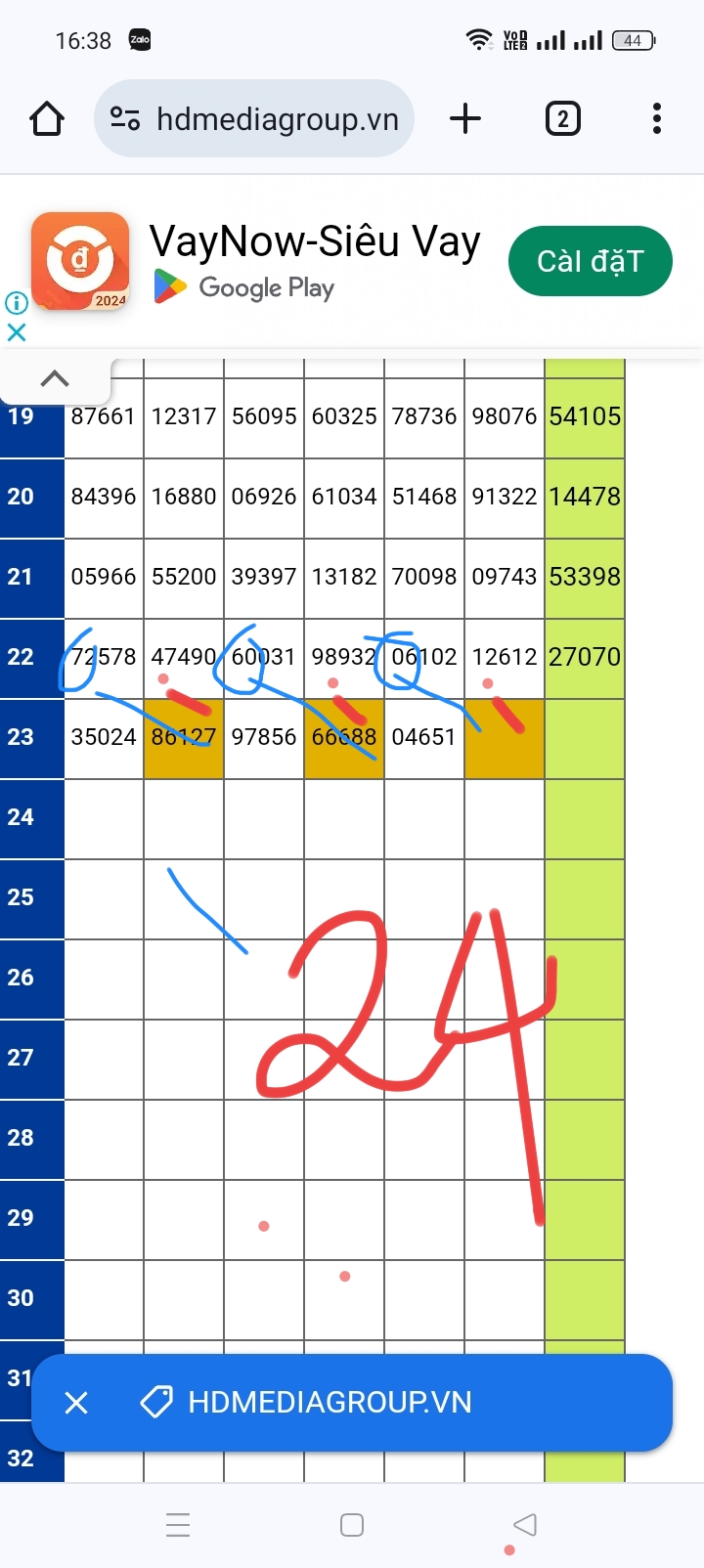704x1568 pixels.
Task: Open recent apps from the navigation bar
Action: tap(178, 1525)
